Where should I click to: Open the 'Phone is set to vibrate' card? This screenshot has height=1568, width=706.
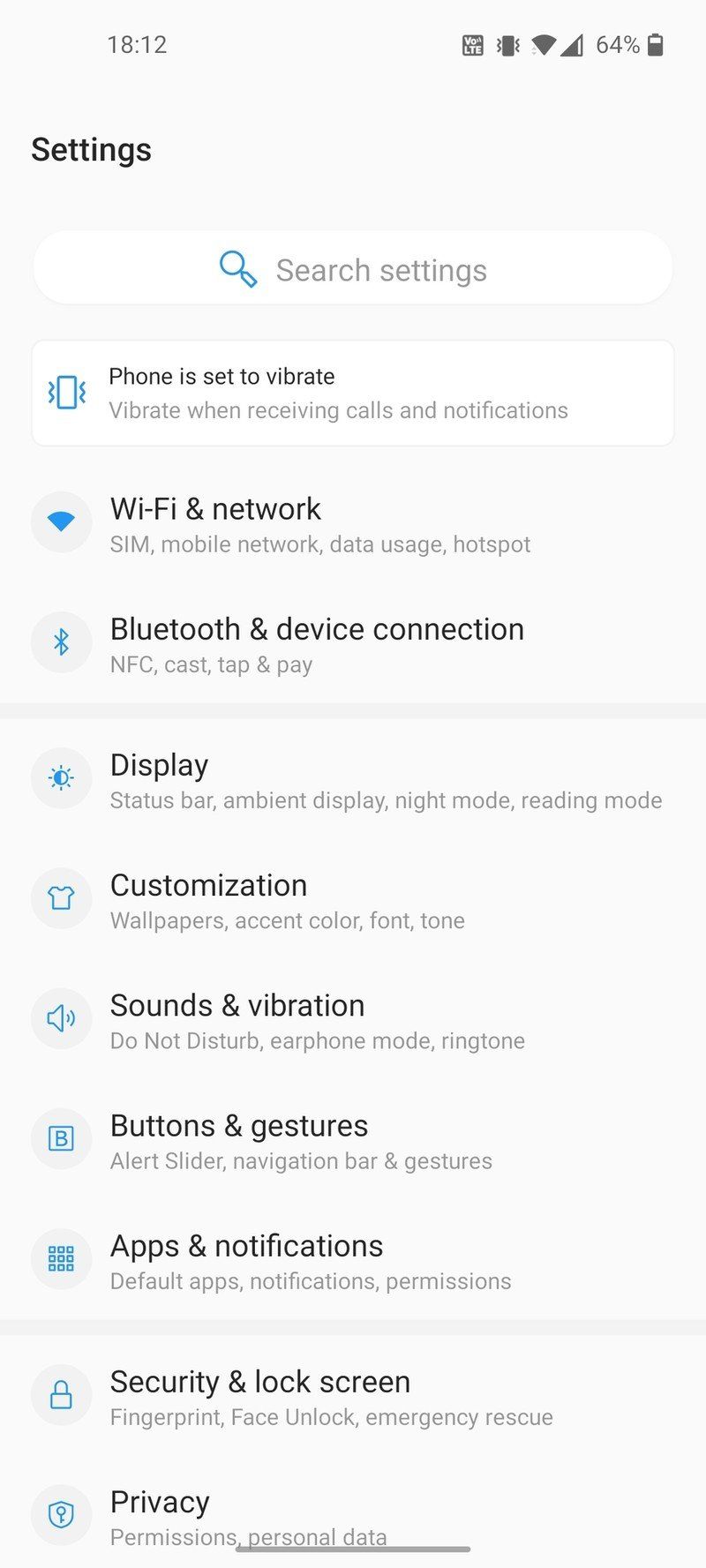[x=353, y=391]
